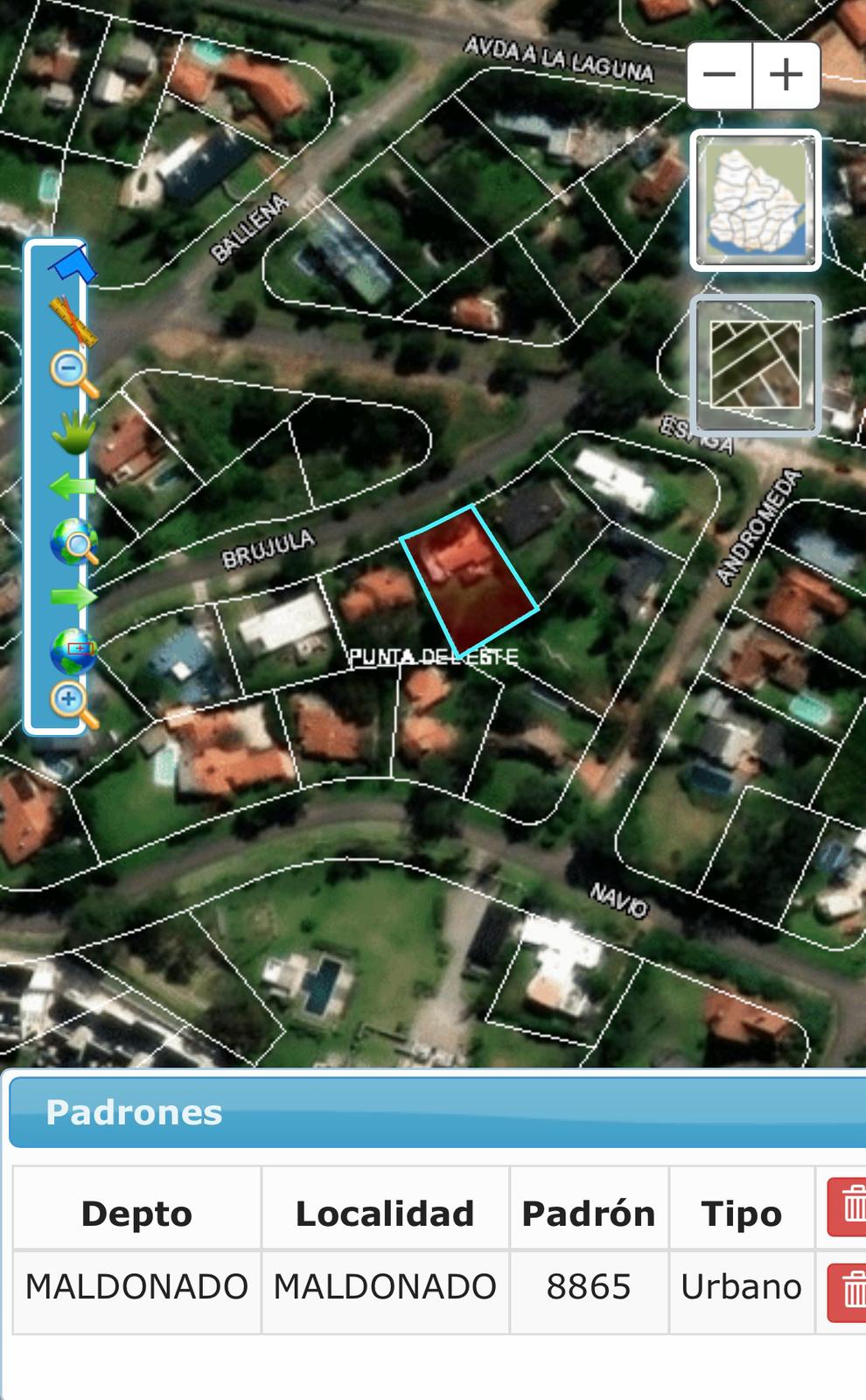The width and height of the screenshot is (866, 1400).
Task: Select the globe zoom-to-rectangle tool
Action: (73, 652)
